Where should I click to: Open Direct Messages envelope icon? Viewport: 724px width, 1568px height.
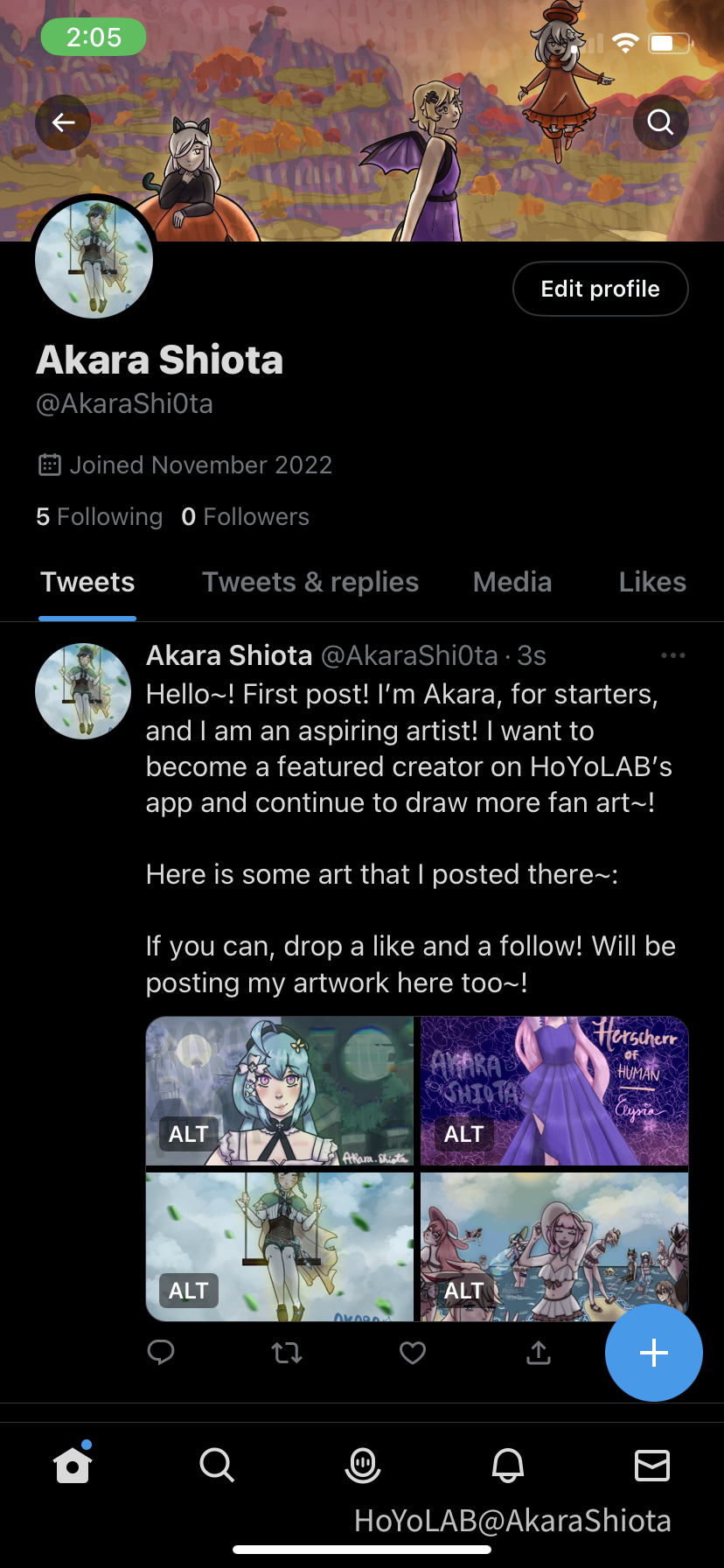652,1466
